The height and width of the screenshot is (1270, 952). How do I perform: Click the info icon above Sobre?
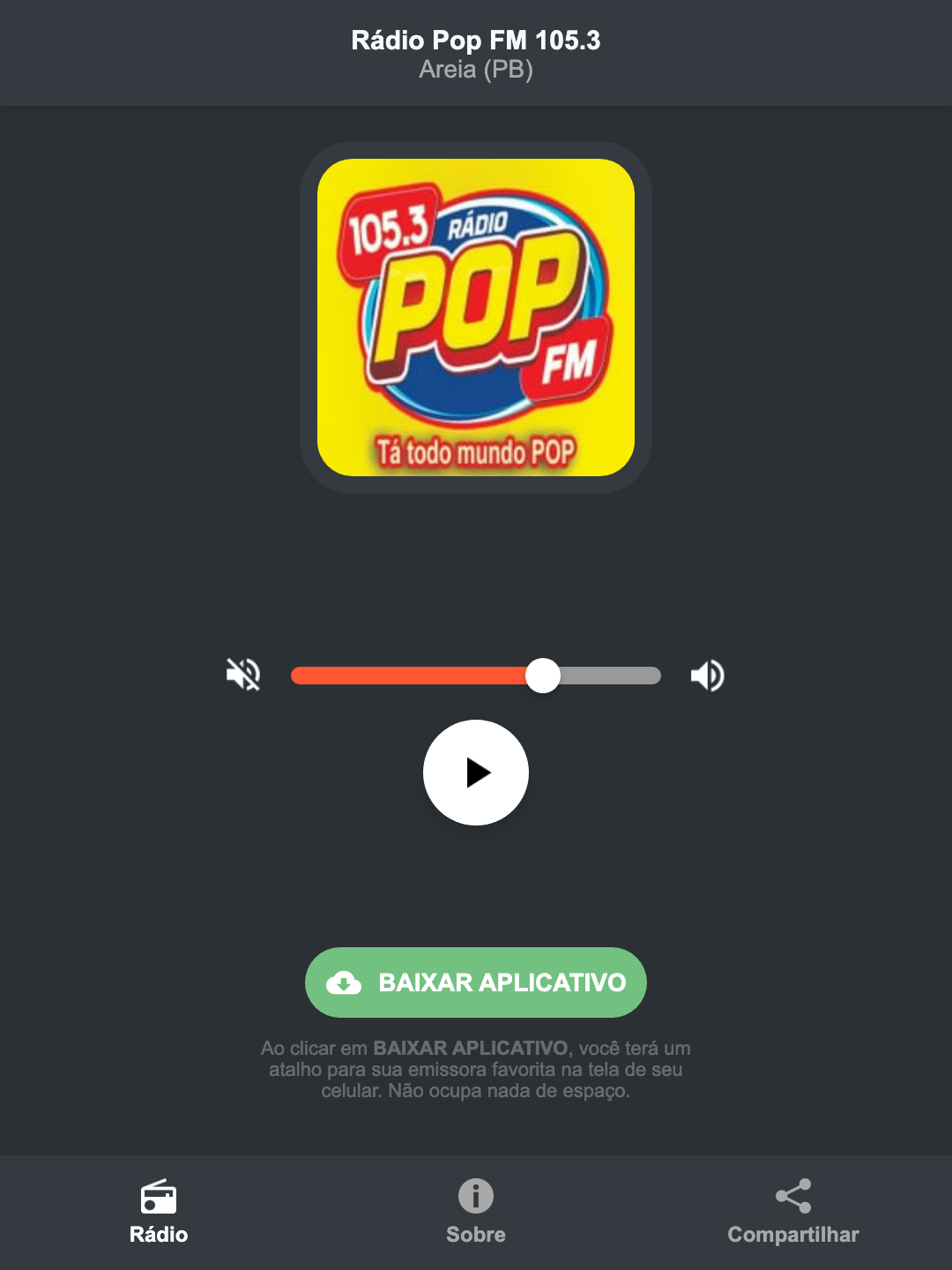click(475, 1198)
